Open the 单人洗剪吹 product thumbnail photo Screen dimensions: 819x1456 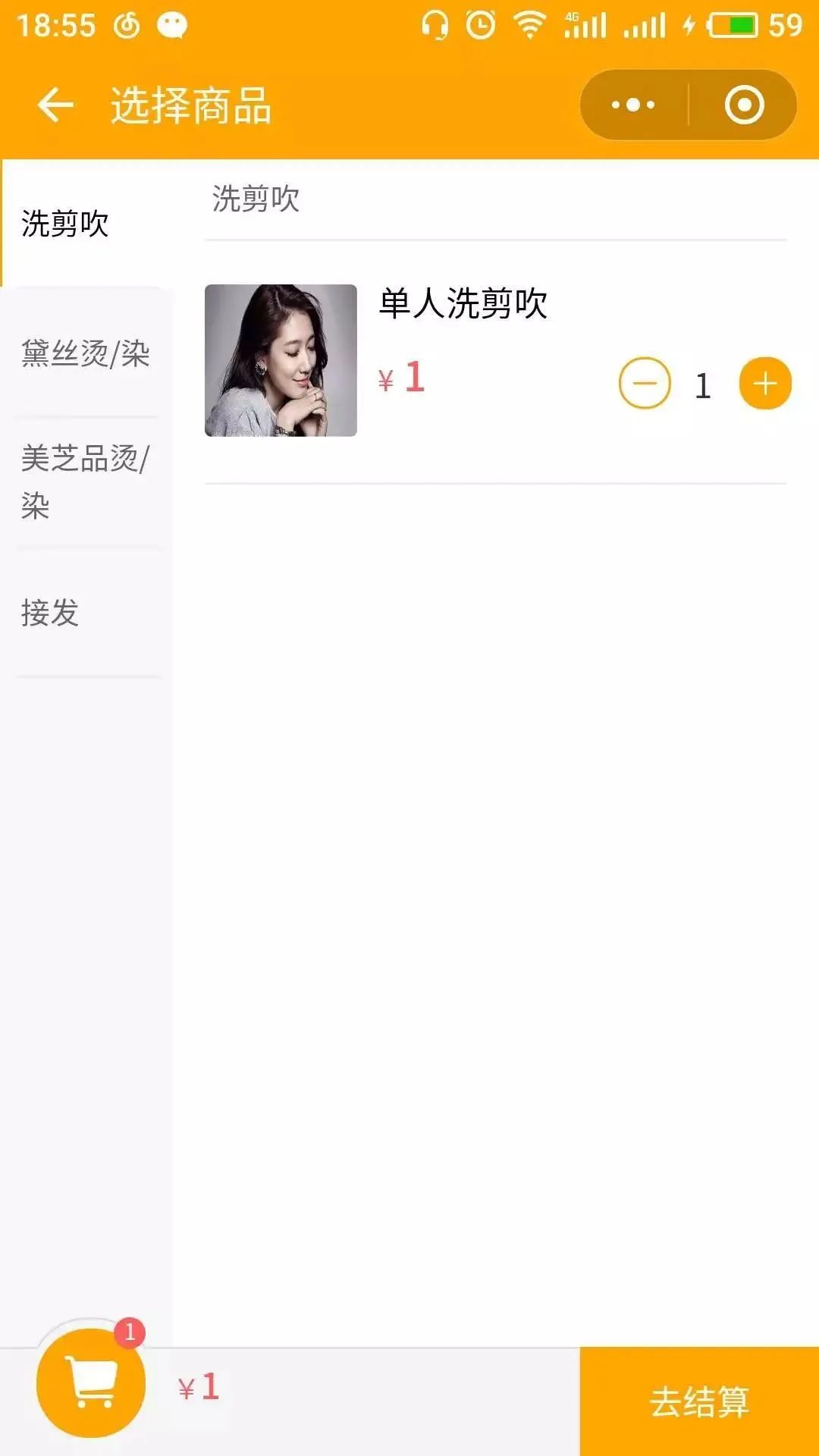[x=280, y=359]
